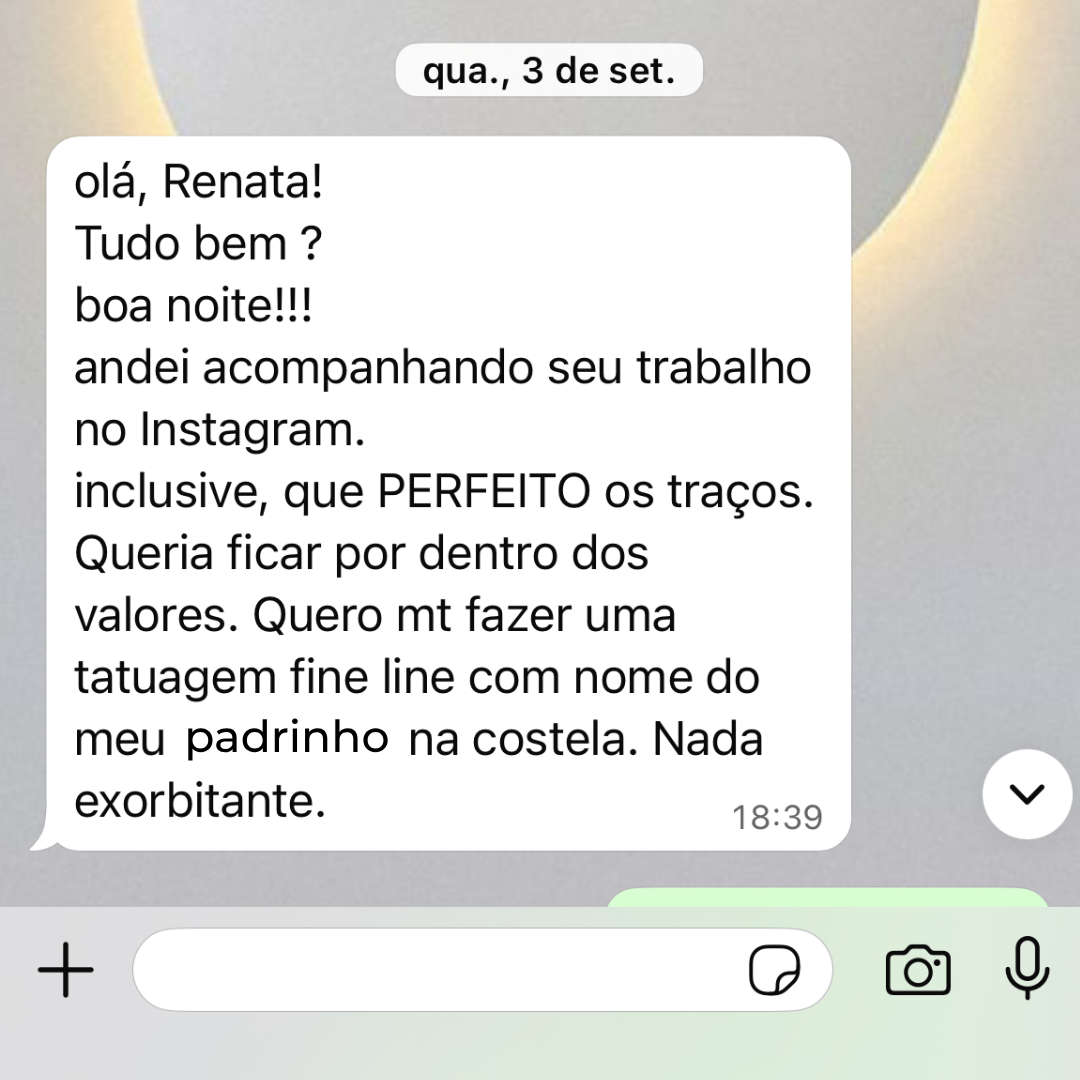Tap the message text field
This screenshot has width=1080, height=1080.
(440, 970)
